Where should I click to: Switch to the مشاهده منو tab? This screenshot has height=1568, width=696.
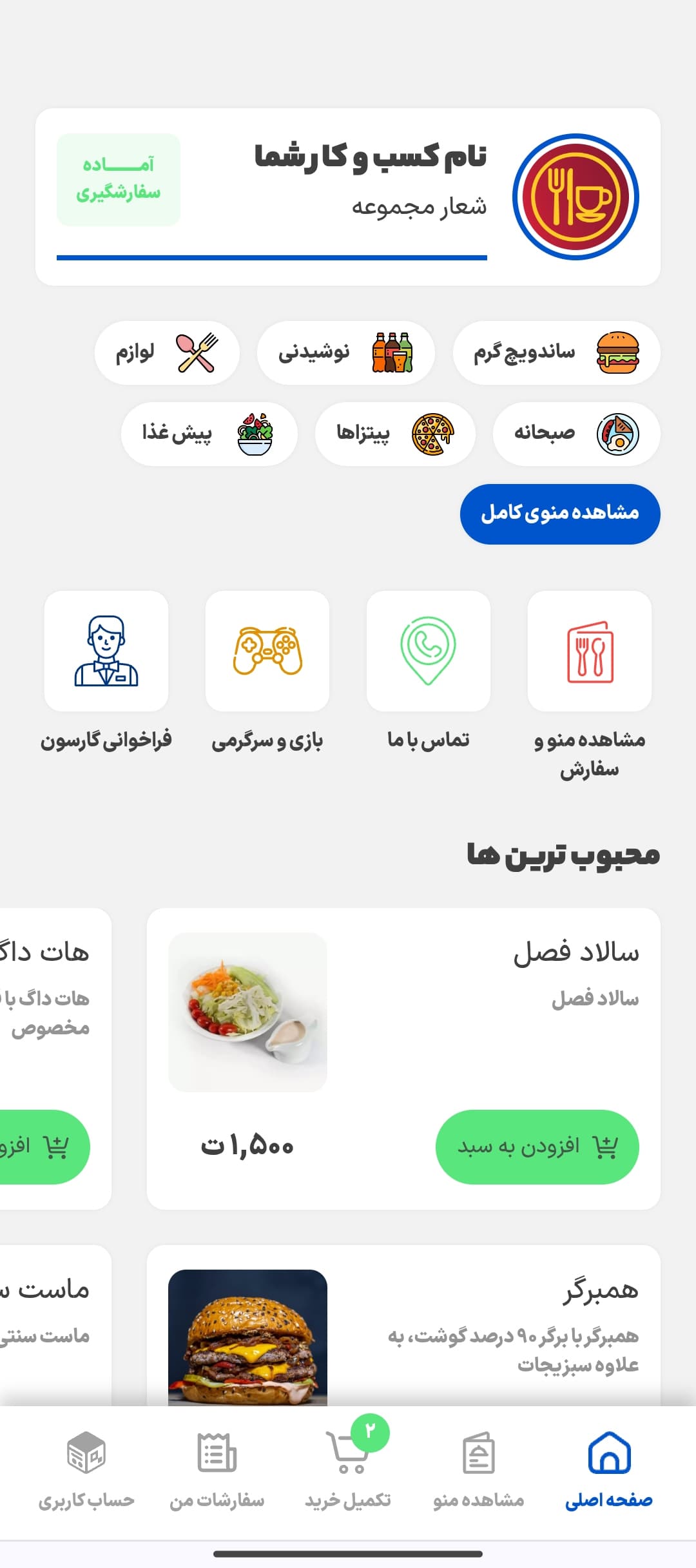(478, 1471)
